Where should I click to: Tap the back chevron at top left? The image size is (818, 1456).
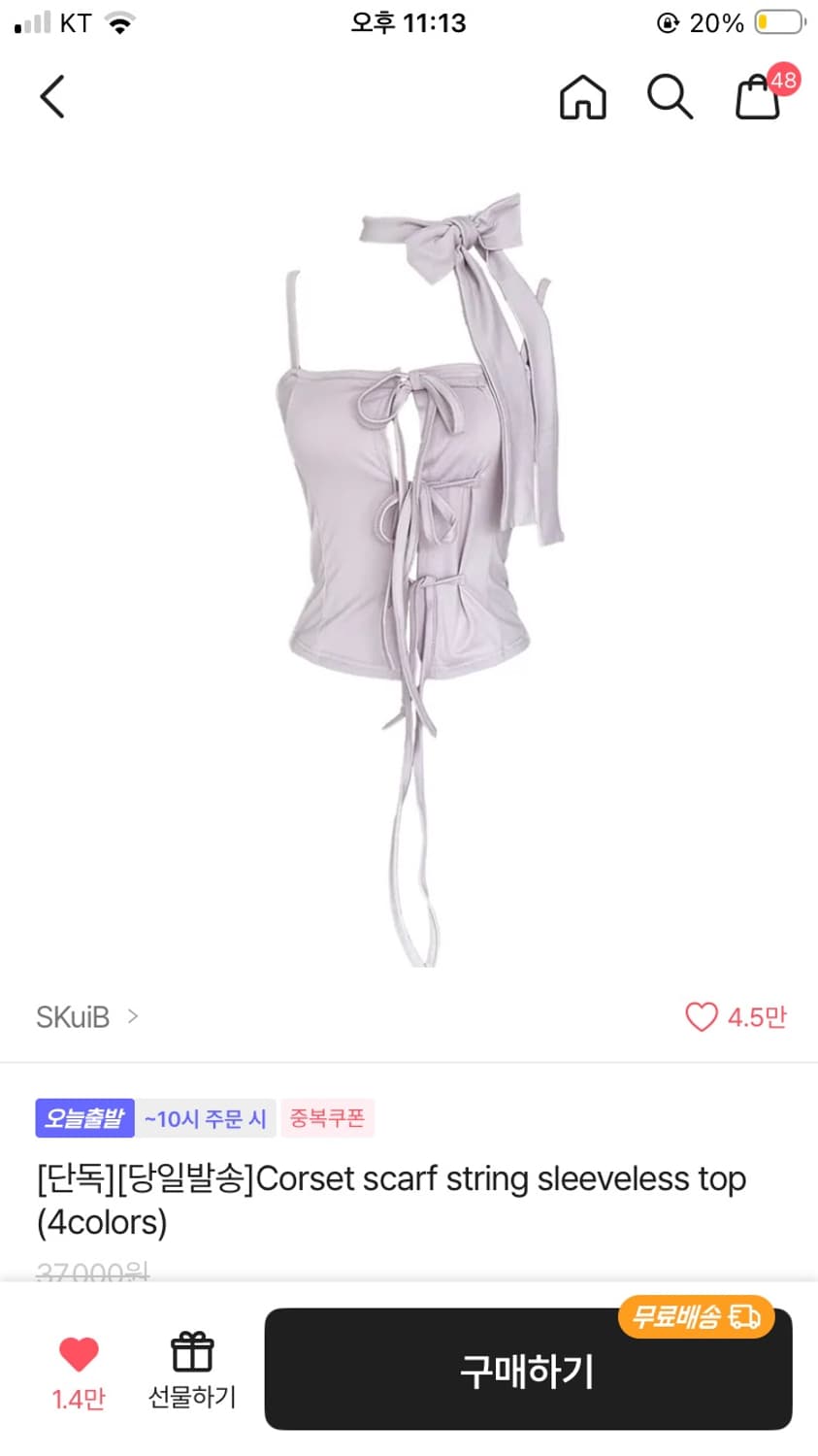click(52, 97)
